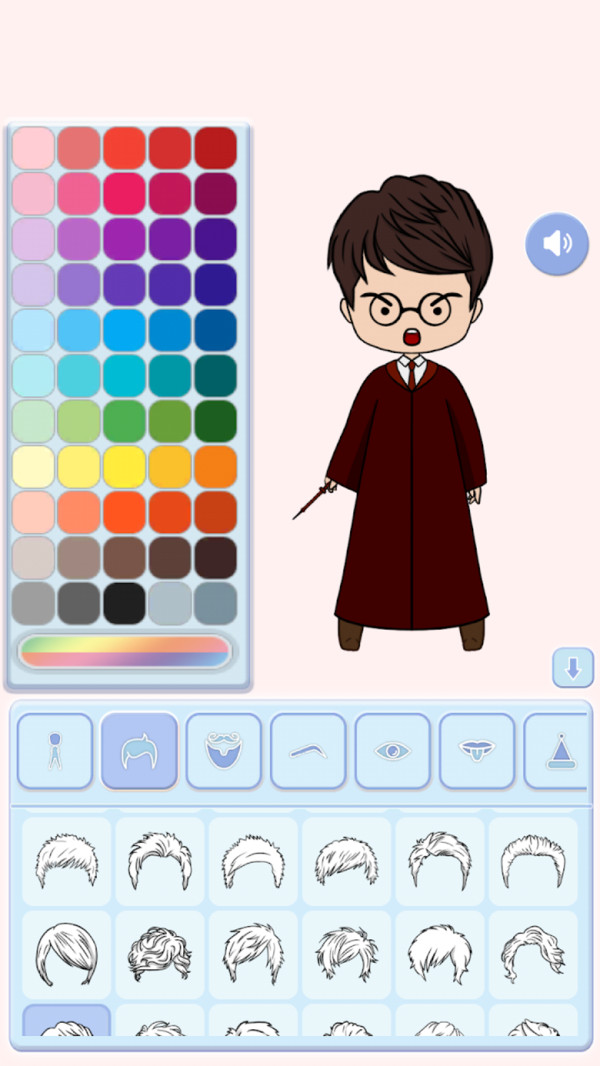Select the darkest brown color swatch

(215, 557)
